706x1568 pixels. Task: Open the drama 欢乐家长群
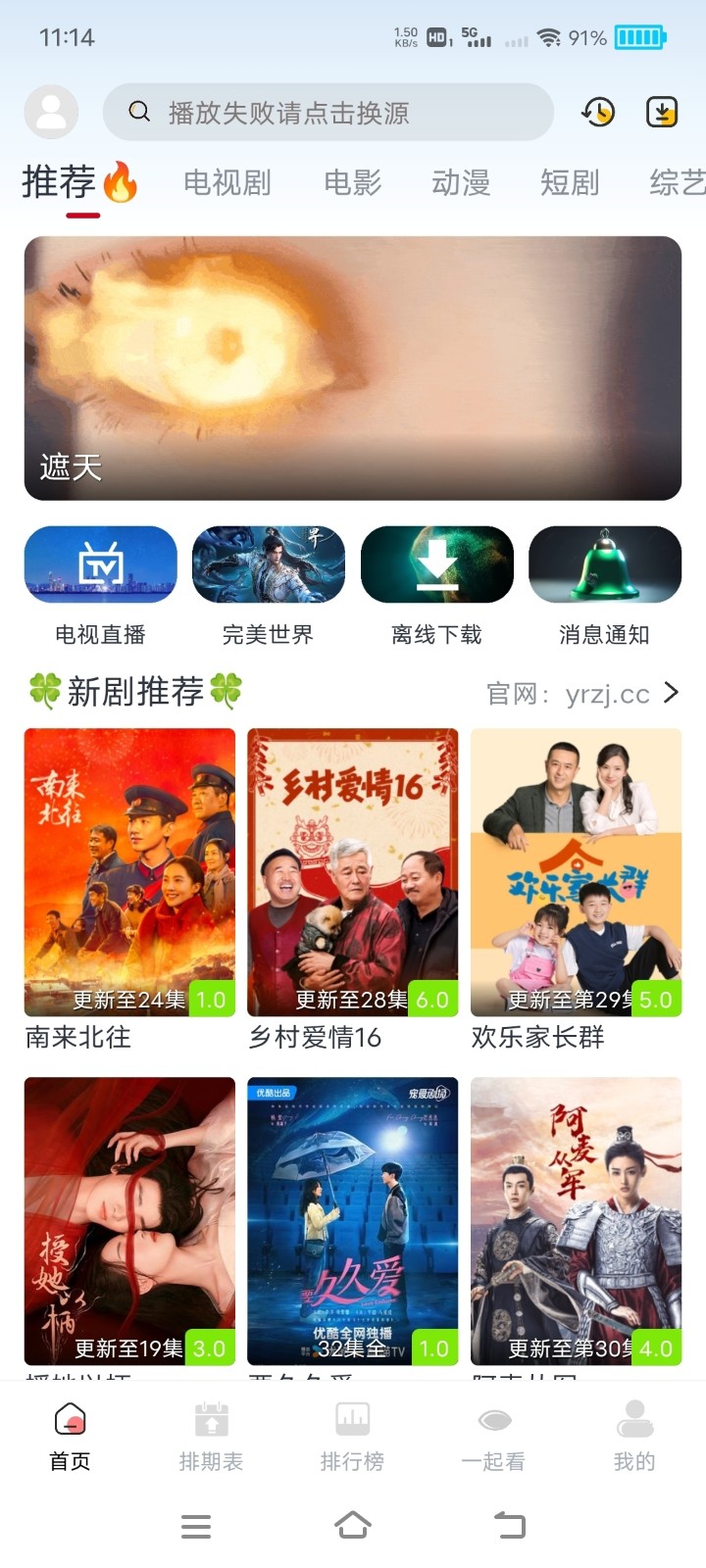click(x=576, y=872)
